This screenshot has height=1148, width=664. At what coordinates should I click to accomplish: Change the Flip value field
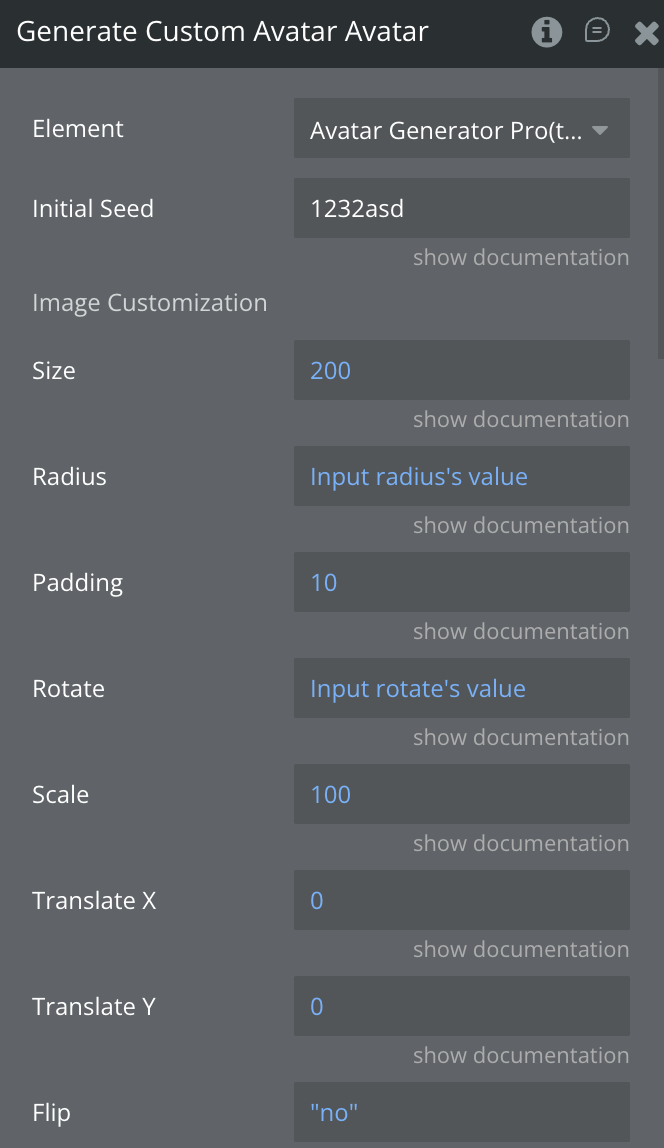[x=461, y=1113]
